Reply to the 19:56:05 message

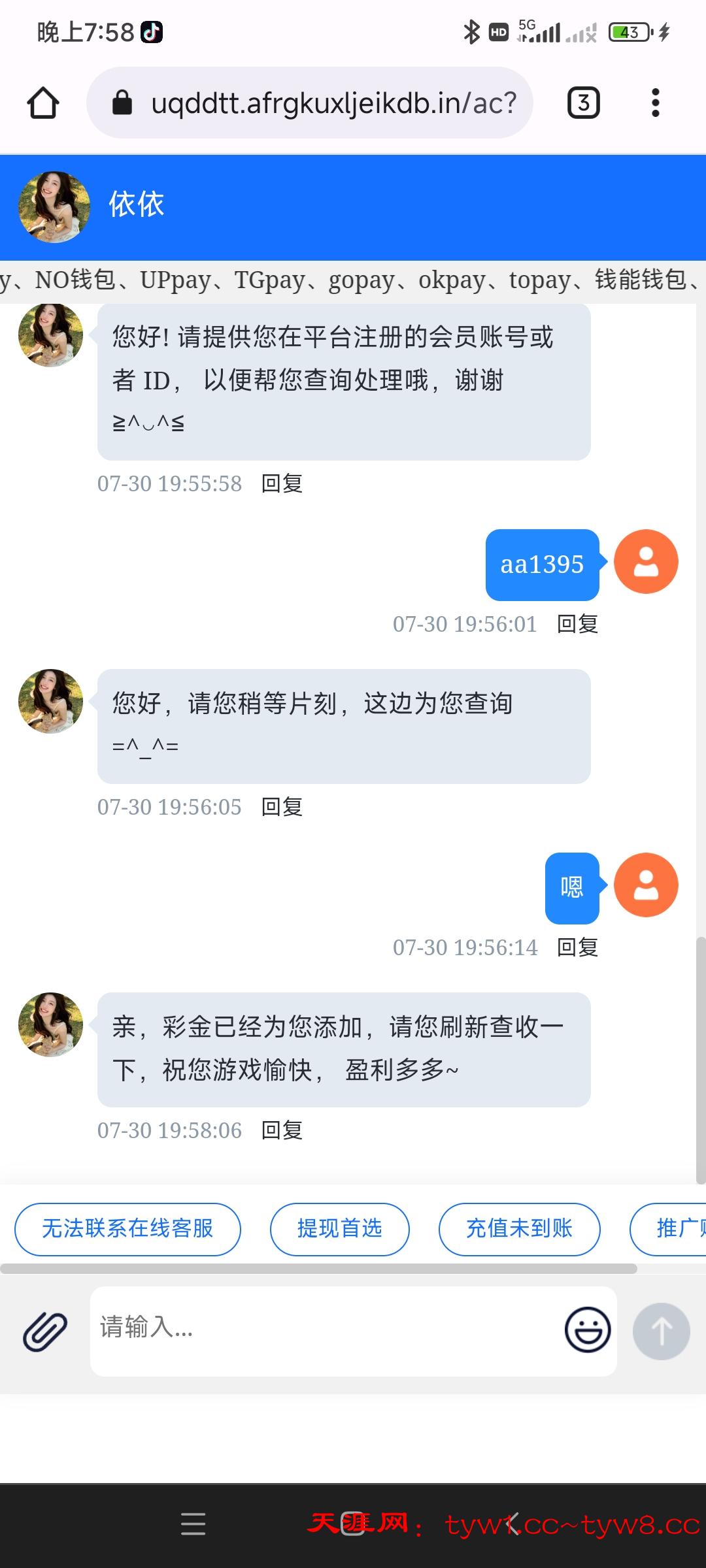click(x=282, y=807)
